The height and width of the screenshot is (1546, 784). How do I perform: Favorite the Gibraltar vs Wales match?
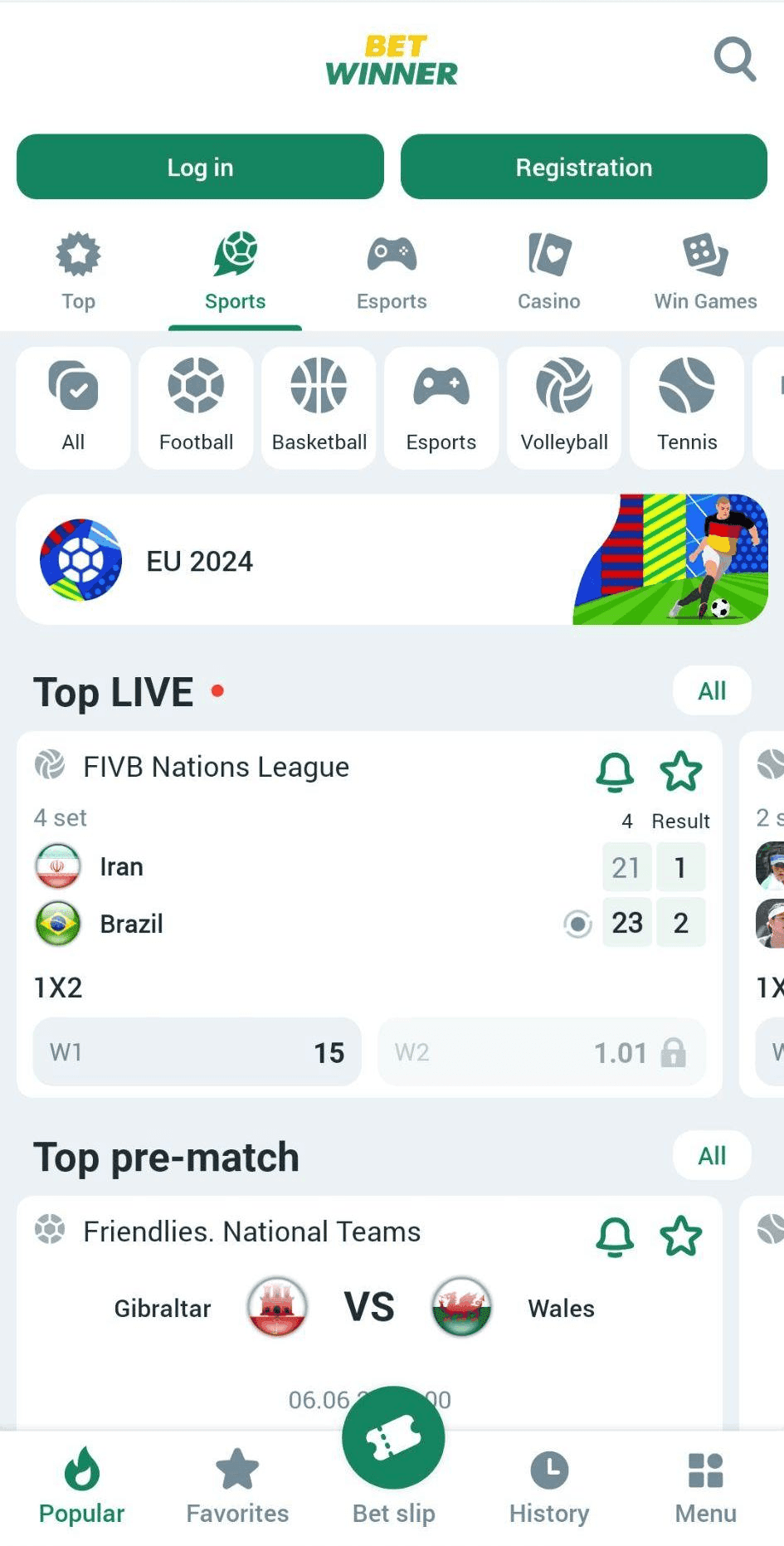coord(680,1236)
